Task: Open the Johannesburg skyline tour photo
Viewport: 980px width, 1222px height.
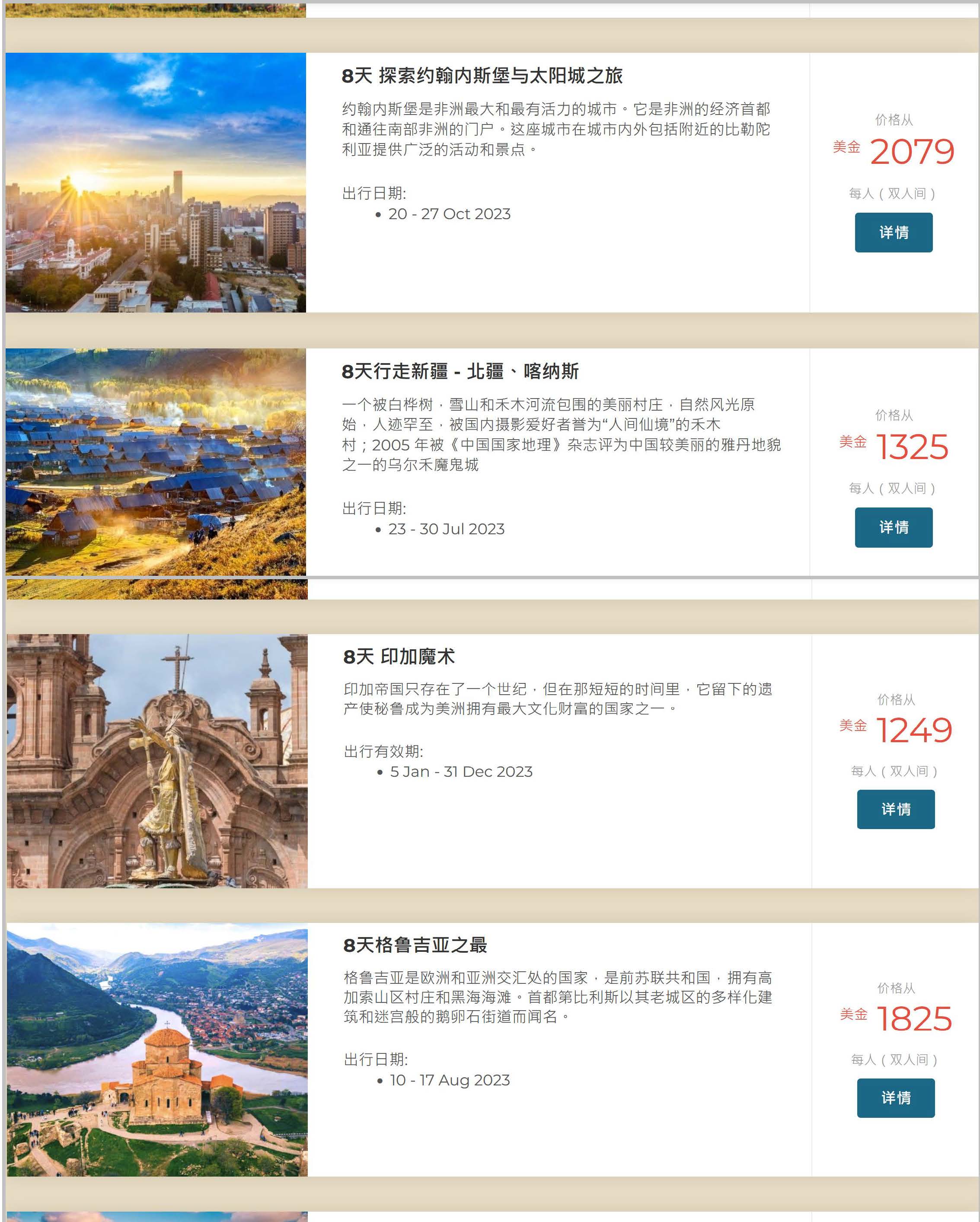Action: 156,182
